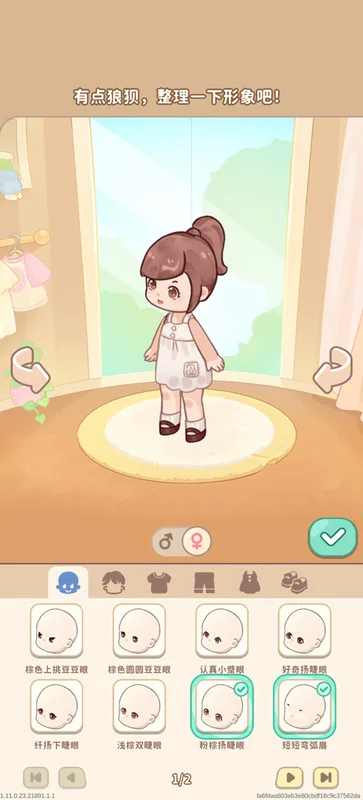The width and height of the screenshot is (363, 800).
Task: Select the 棕色上挑豆豆眼 eye style
Action: click(56, 631)
